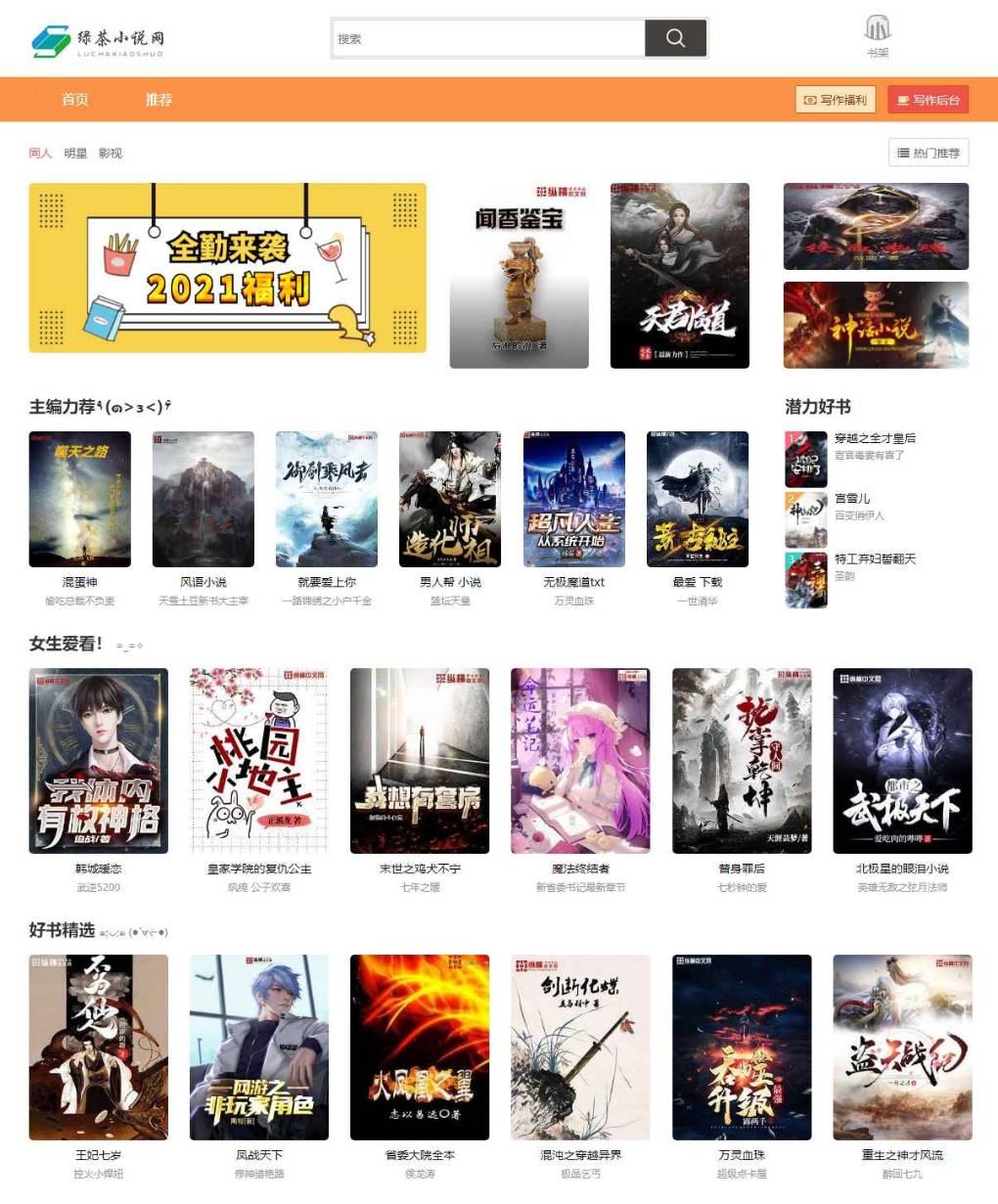The image size is (998, 1204).
Task: Select the 明星 category
Action: click(x=75, y=154)
